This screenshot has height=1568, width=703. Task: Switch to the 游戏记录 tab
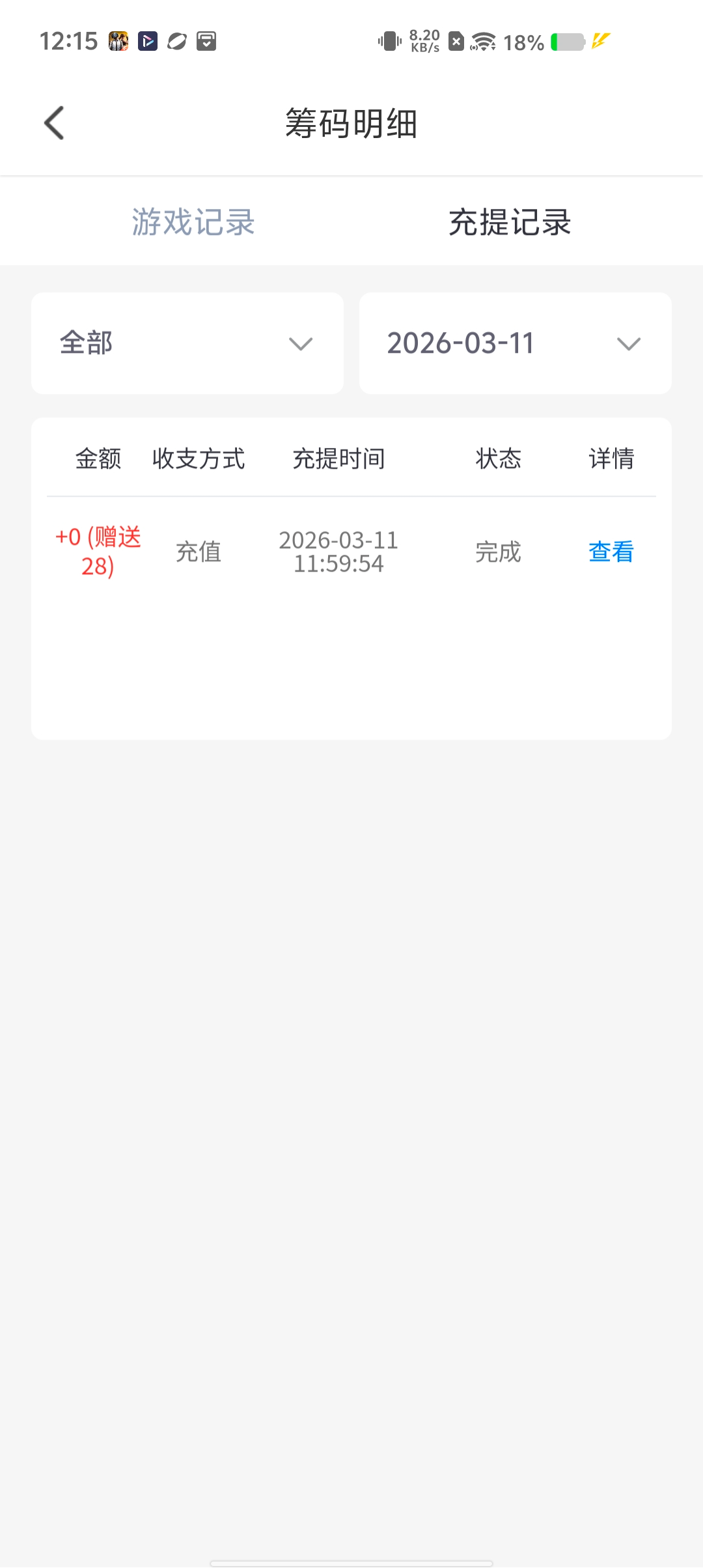coord(193,222)
